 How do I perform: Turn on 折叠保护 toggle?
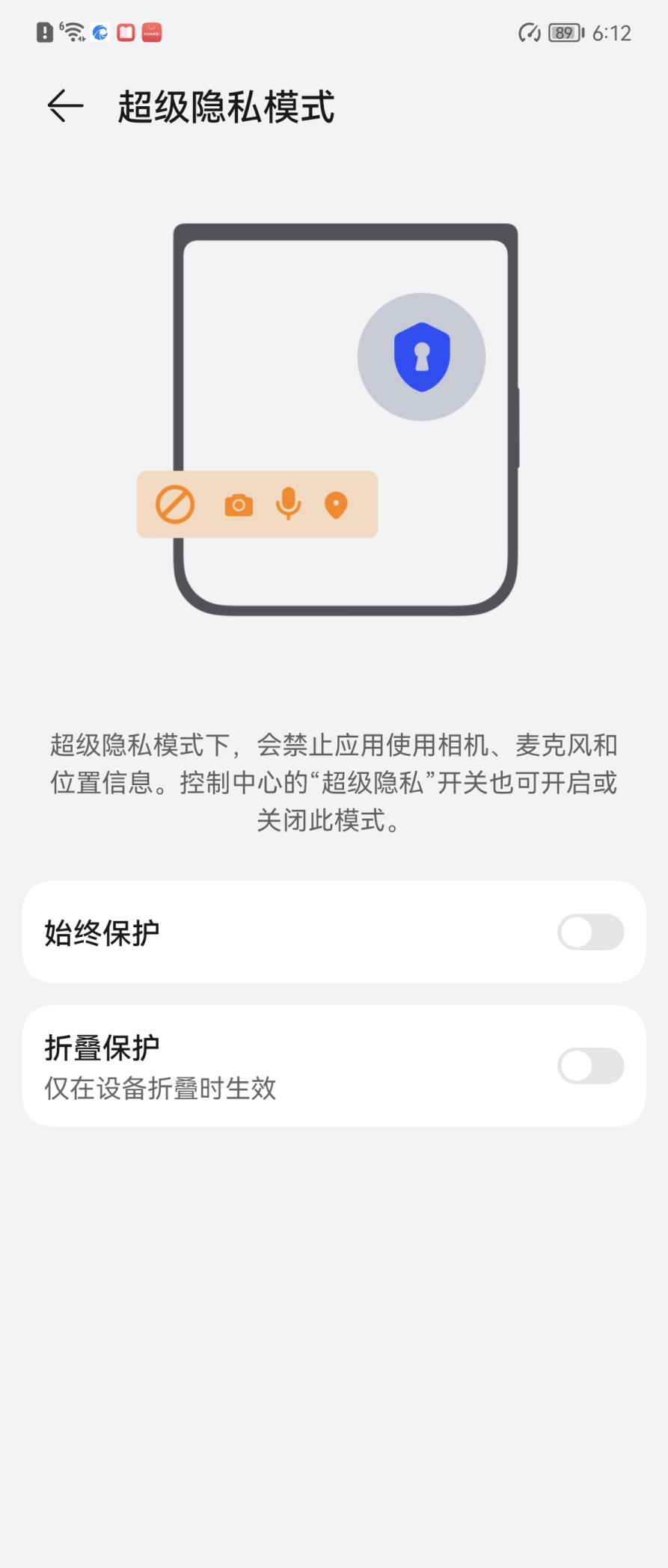(x=590, y=1066)
